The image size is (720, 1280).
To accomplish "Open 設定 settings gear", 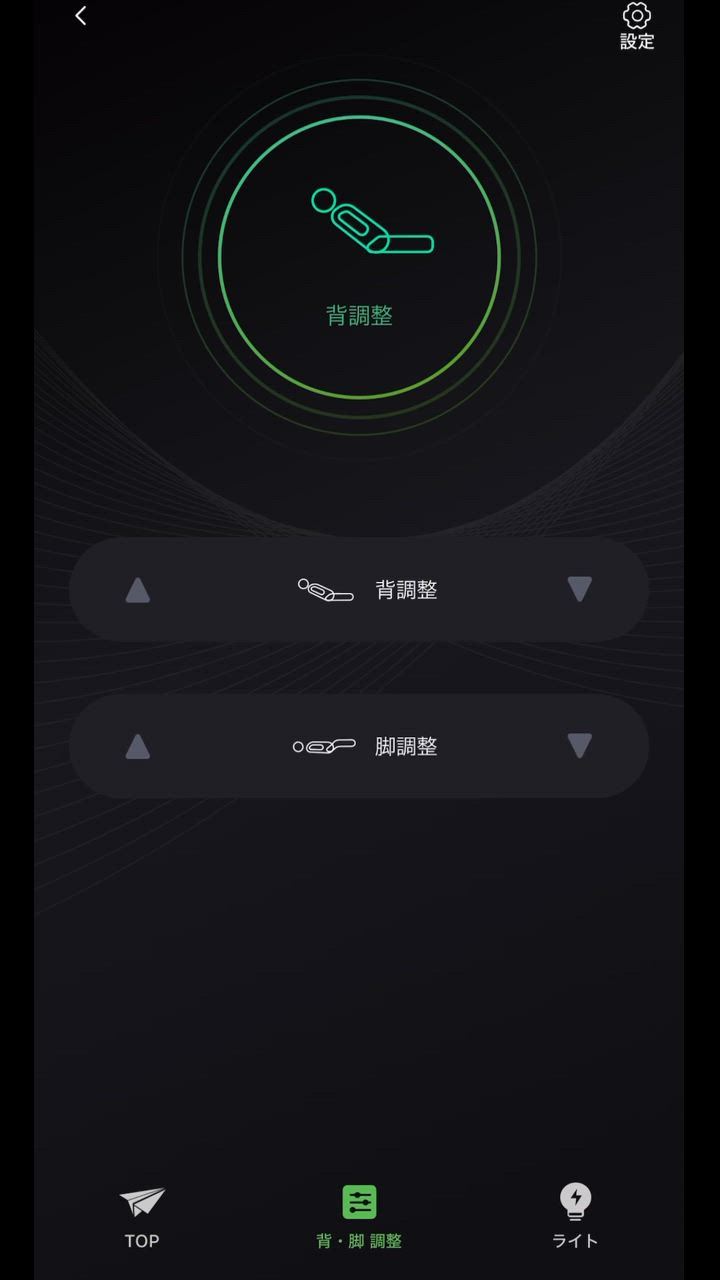I will pos(637,25).
